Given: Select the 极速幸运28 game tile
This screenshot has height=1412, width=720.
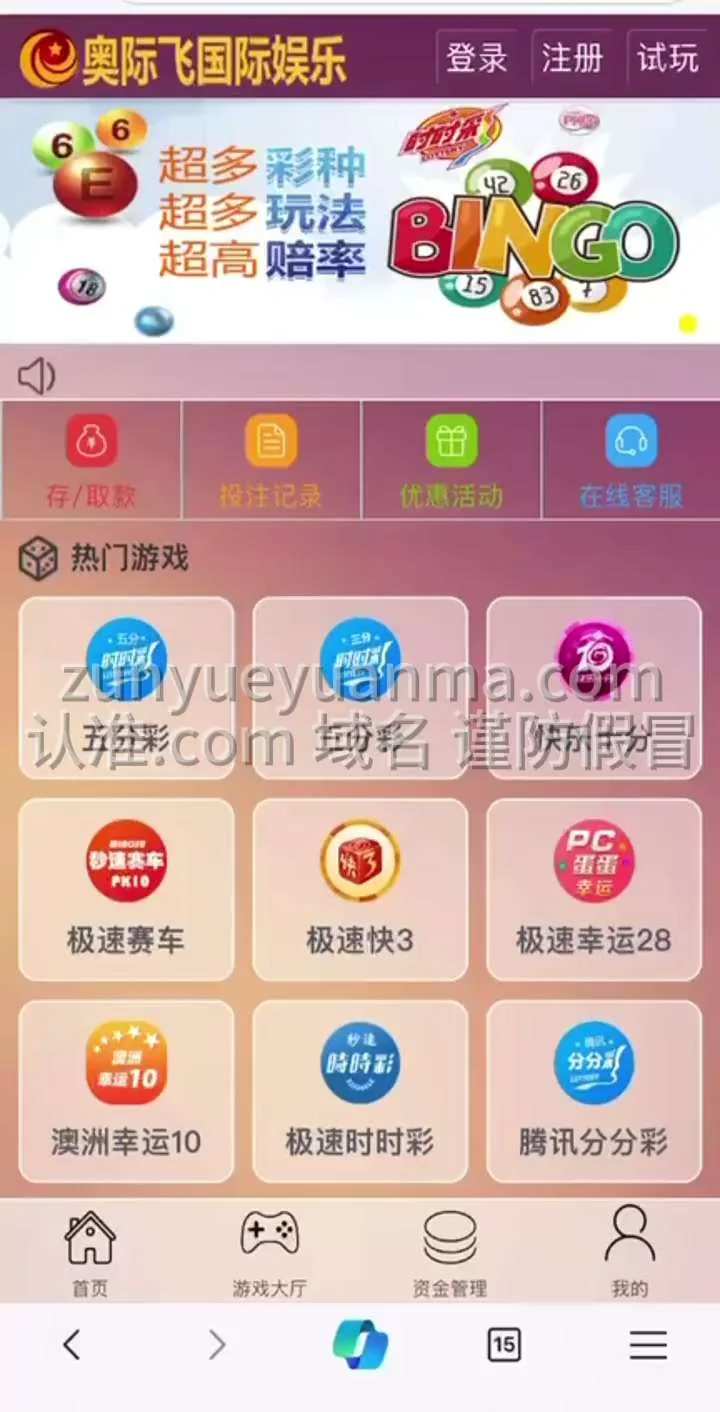Looking at the screenshot, I should [x=594, y=889].
